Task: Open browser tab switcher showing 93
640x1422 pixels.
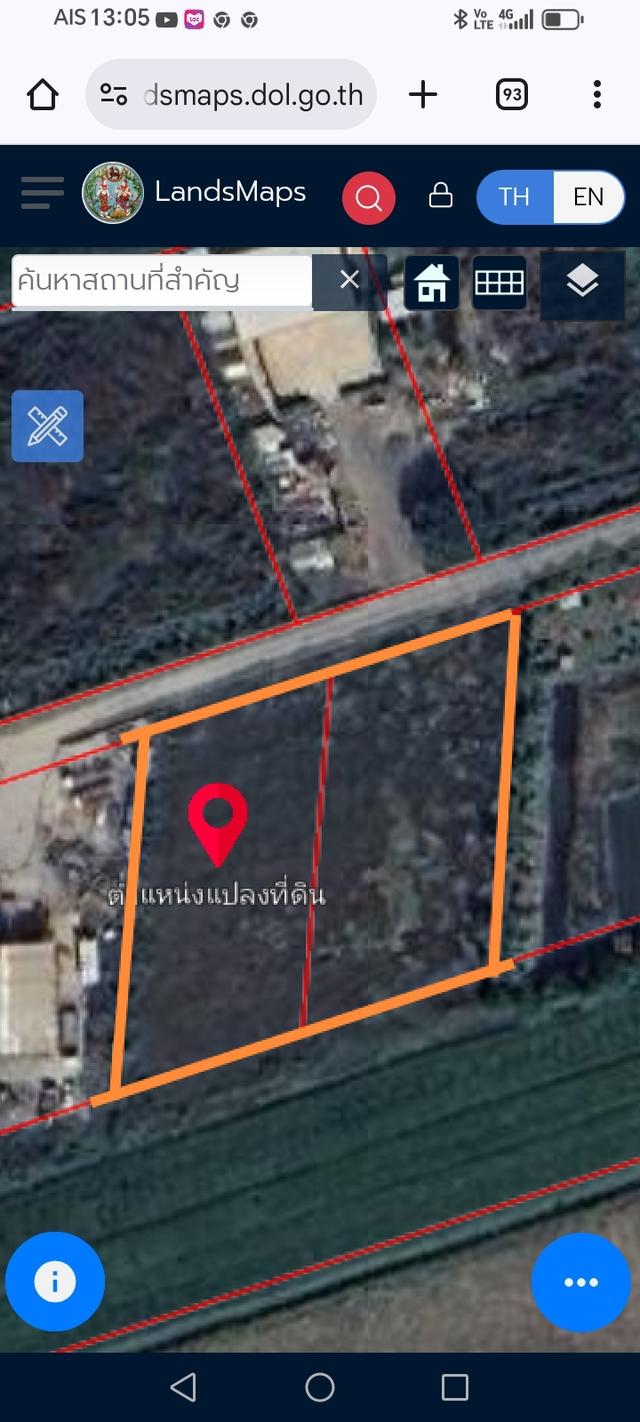Action: click(511, 95)
